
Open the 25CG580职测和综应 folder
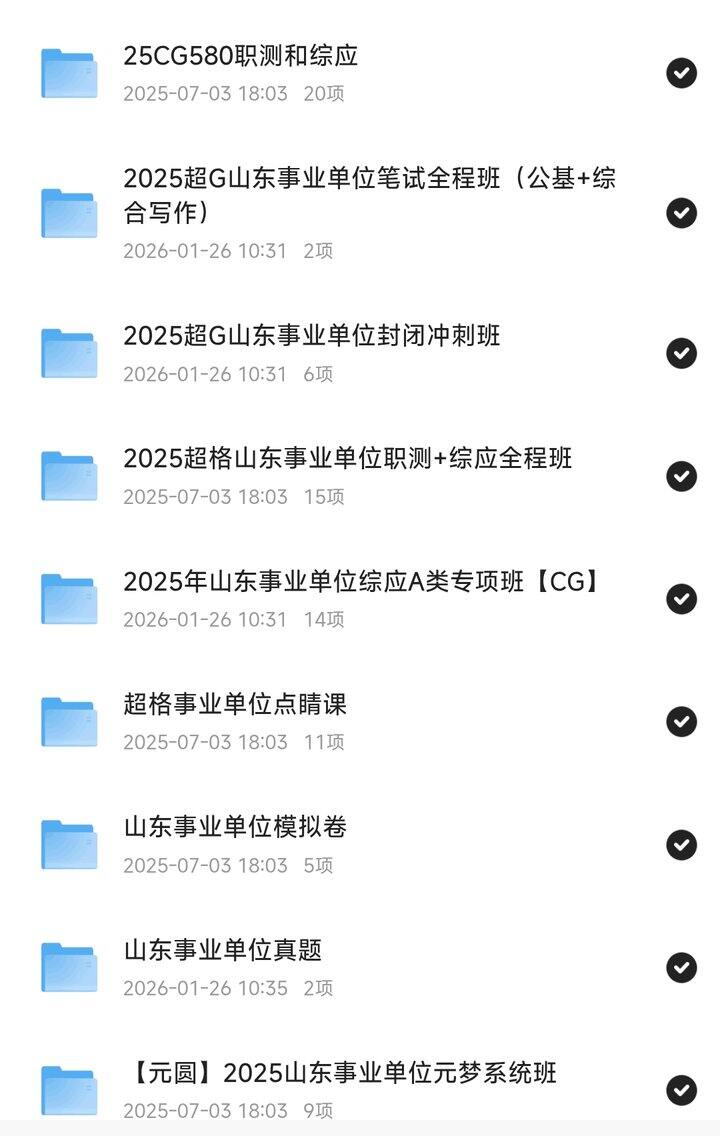tap(240, 56)
